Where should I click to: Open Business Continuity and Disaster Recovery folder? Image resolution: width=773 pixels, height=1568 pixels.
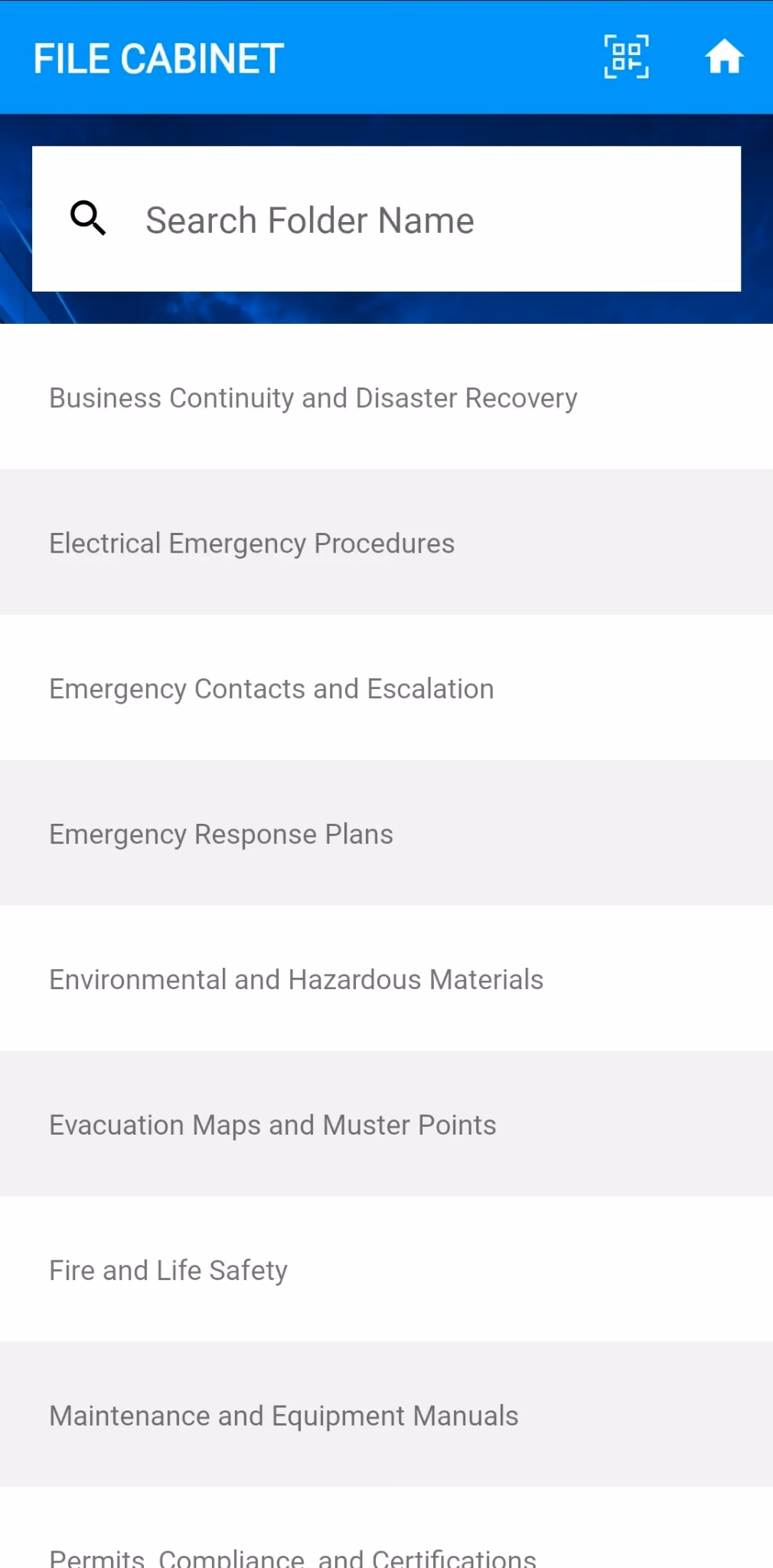point(386,397)
